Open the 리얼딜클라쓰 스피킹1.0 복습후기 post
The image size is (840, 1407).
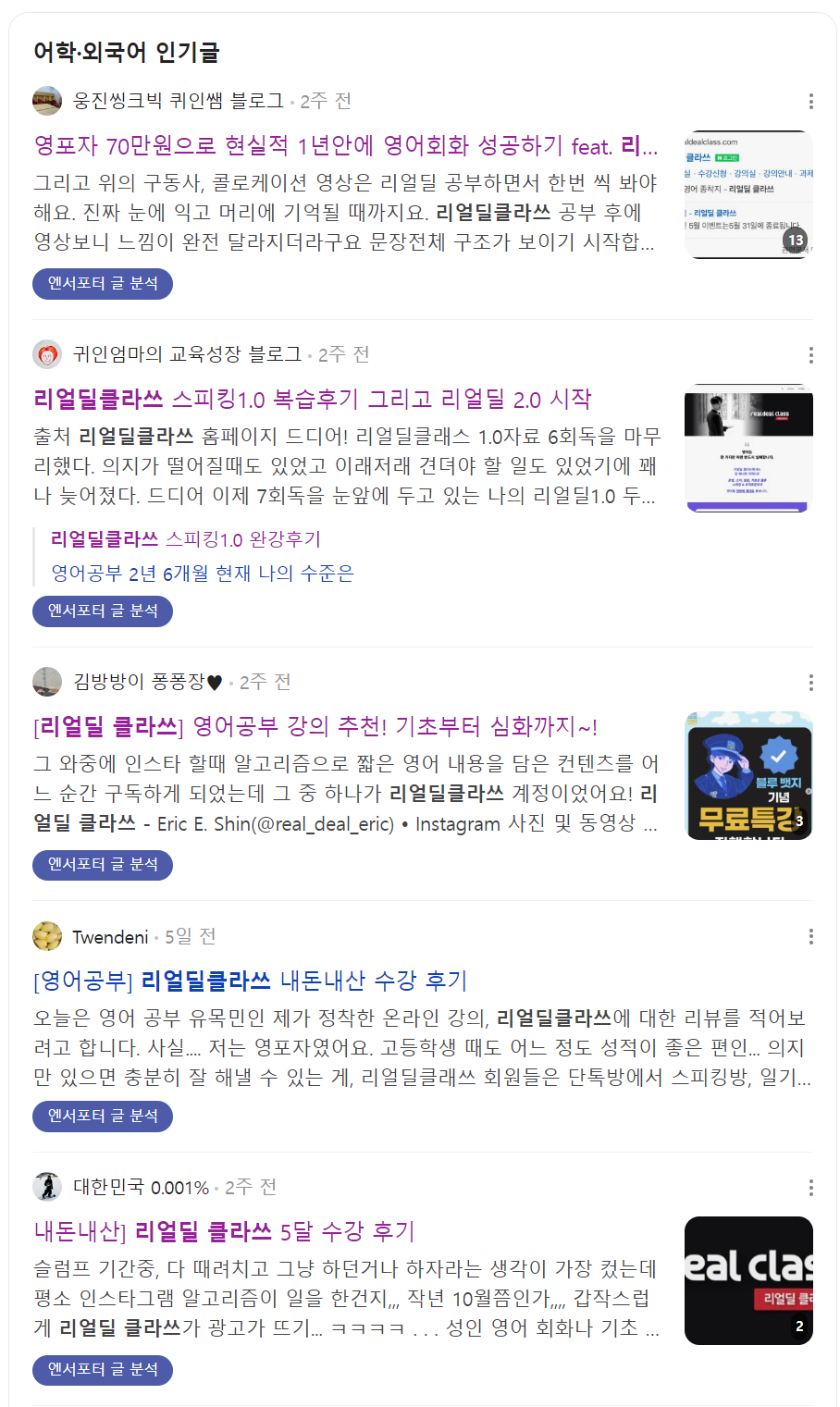point(313,400)
